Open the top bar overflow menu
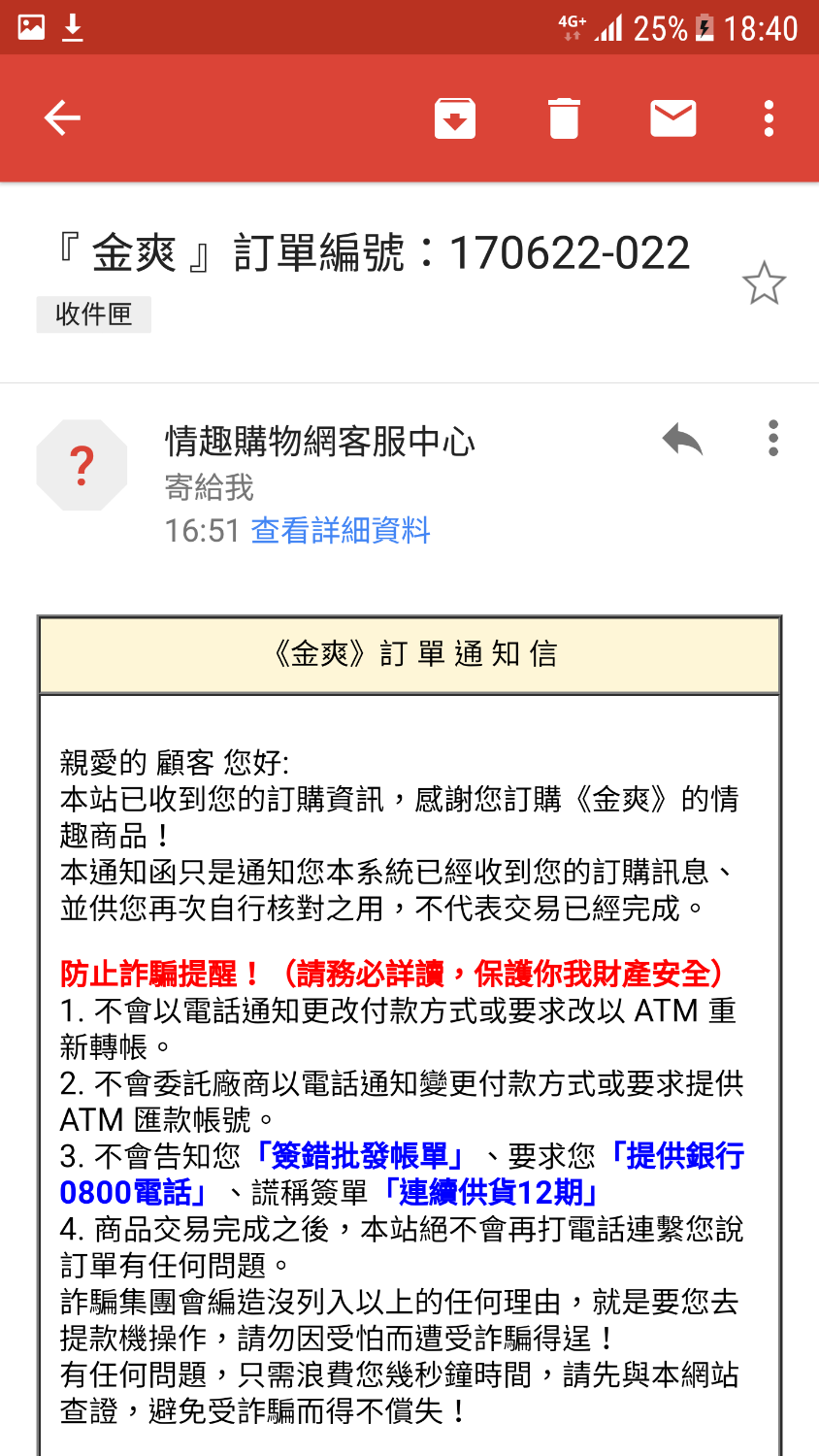The image size is (819, 1456). pyautogui.click(x=769, y=118)
